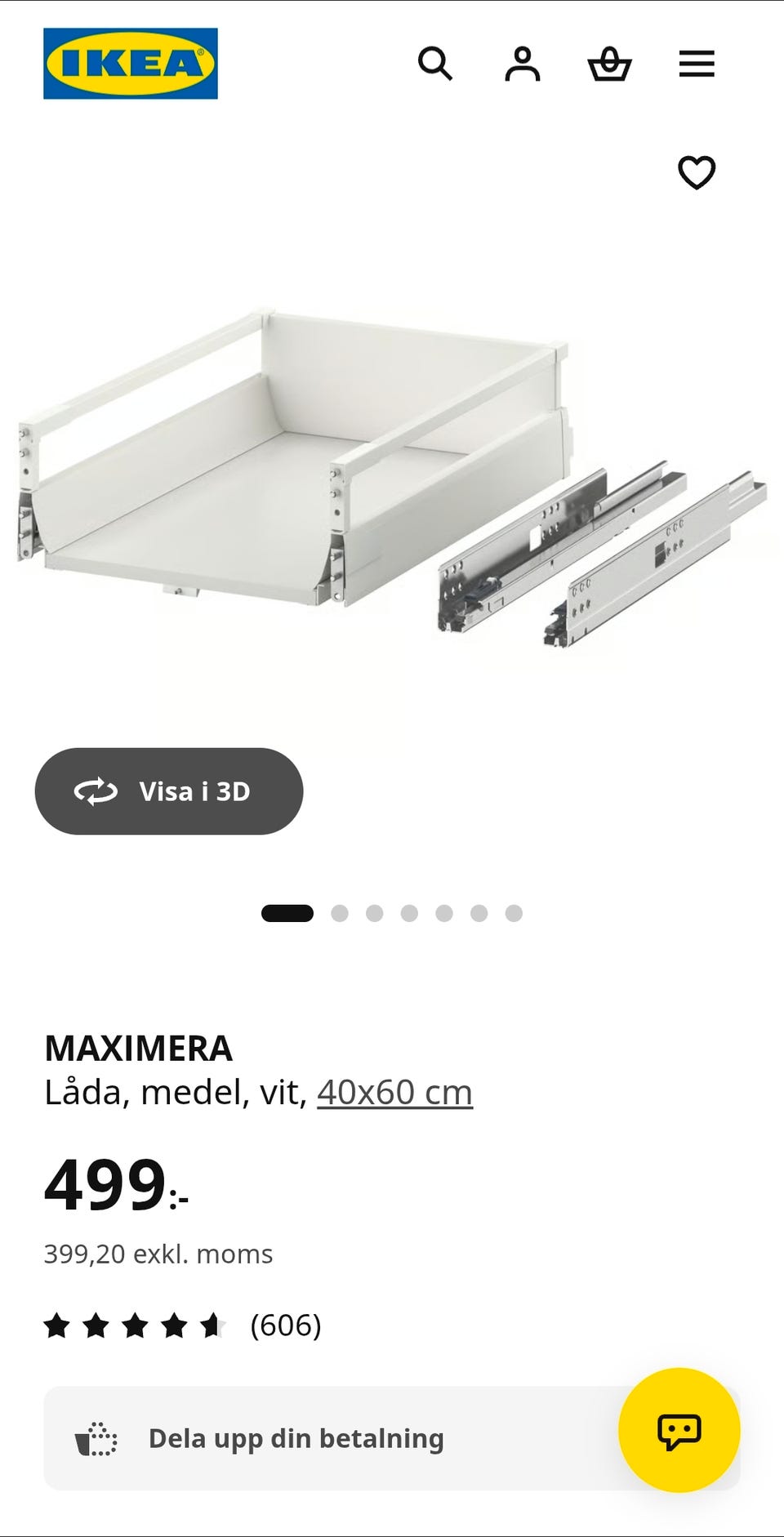The height and width of the screenshot is (1537, 784).
Task: Open the MAXIMERA drawer product image
Action: [392, 478]
